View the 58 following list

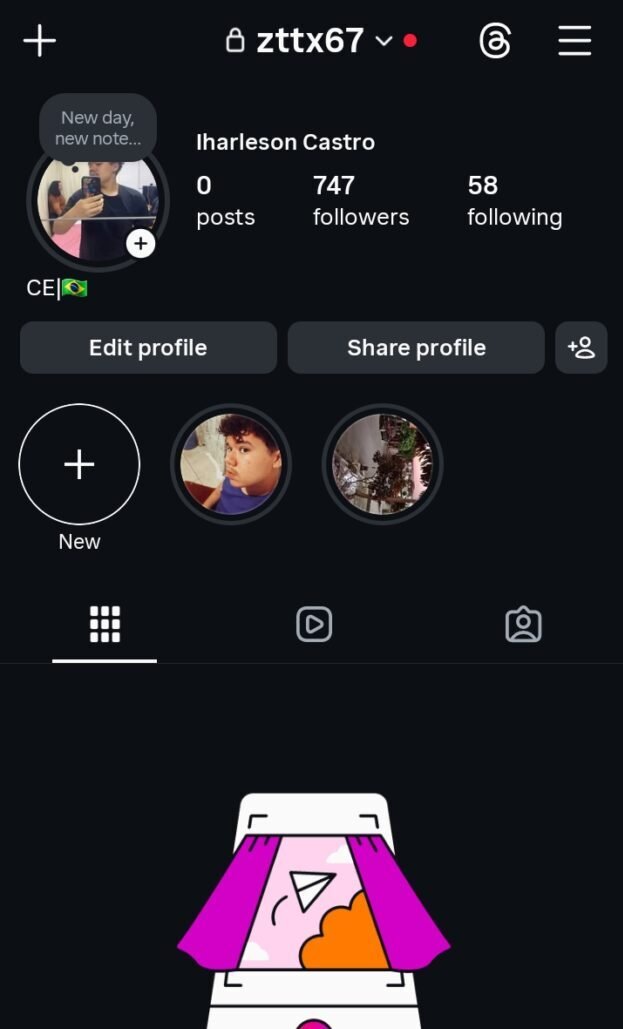tap(514, 200)
